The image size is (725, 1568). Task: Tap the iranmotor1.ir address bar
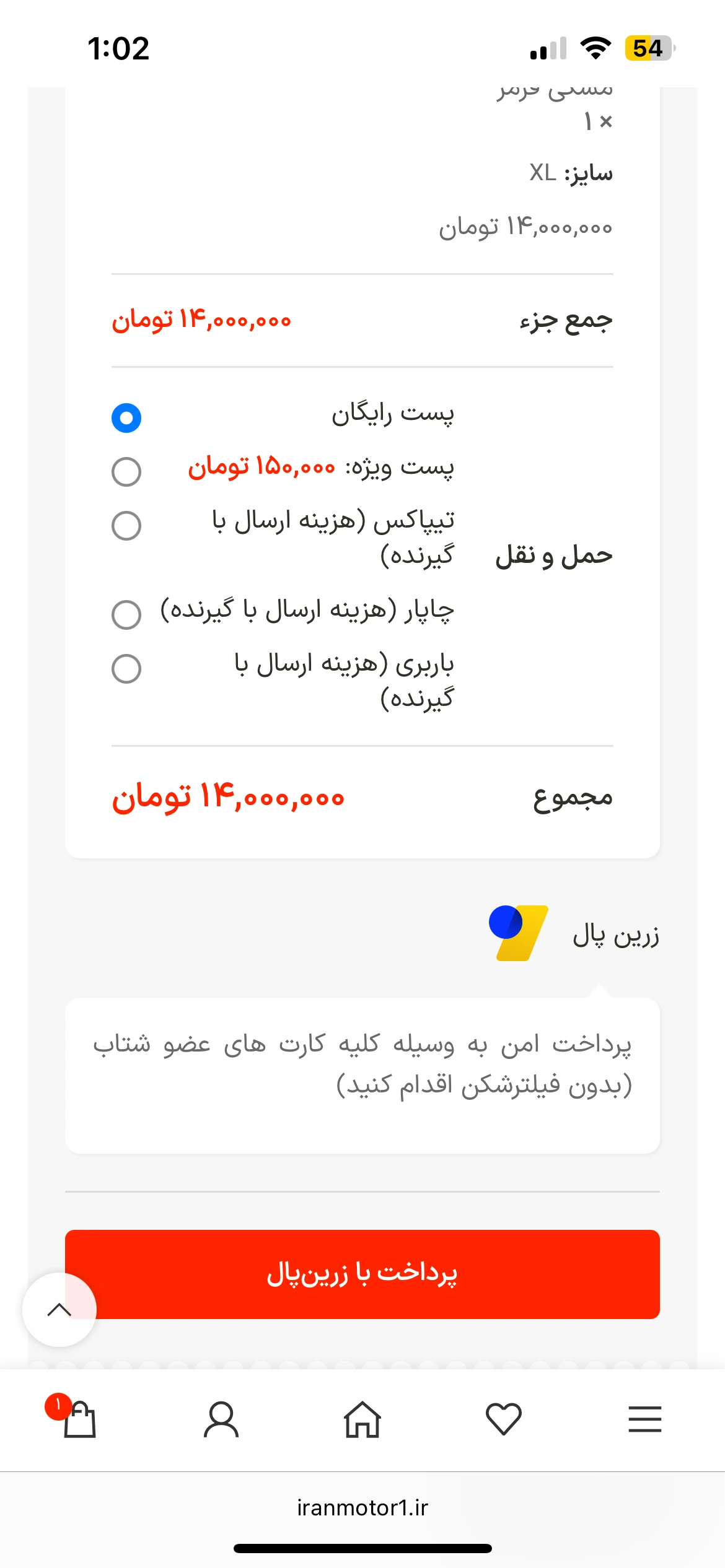click(x=362, y=1507)
